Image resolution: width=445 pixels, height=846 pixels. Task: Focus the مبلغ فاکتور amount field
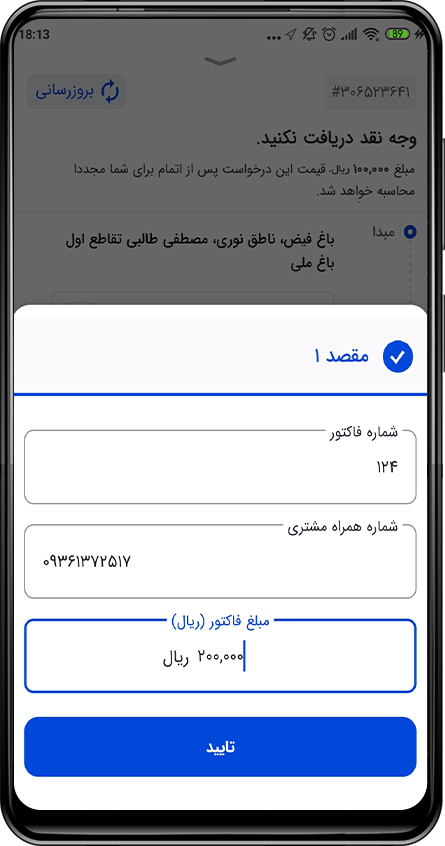click(x=220, y=656)
